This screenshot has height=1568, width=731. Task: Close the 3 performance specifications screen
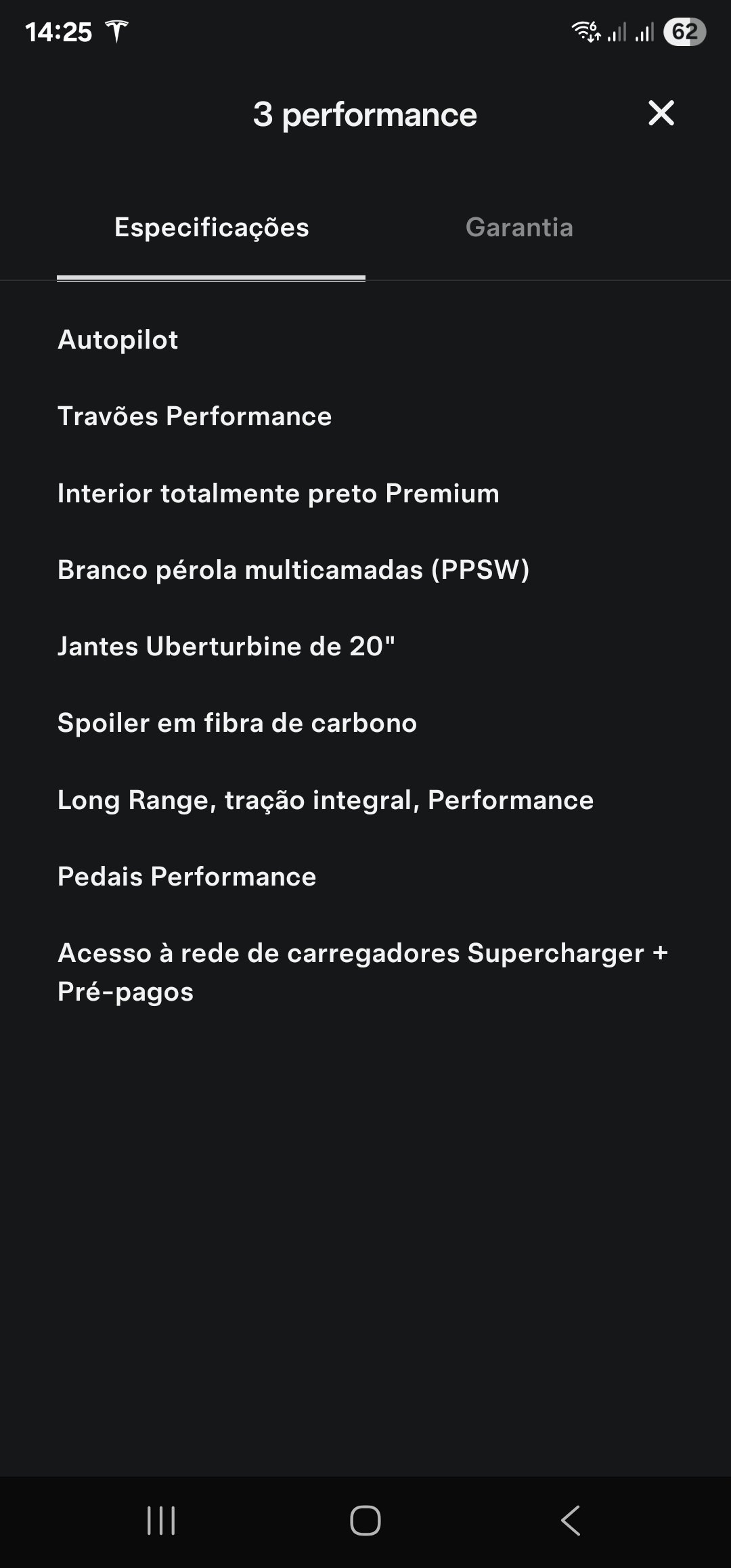point(661,113)
